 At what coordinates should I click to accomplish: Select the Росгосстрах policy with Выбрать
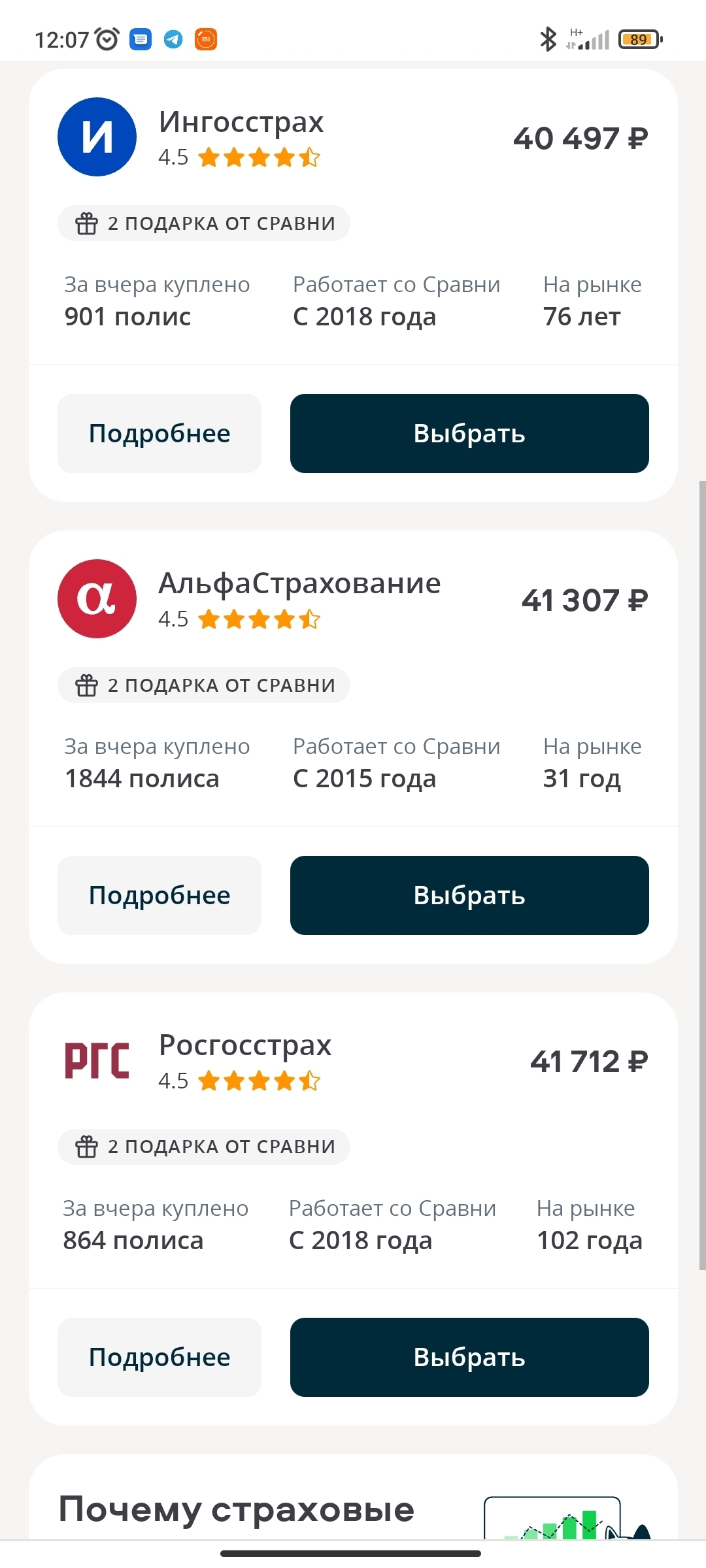(x=469, y=1357)
